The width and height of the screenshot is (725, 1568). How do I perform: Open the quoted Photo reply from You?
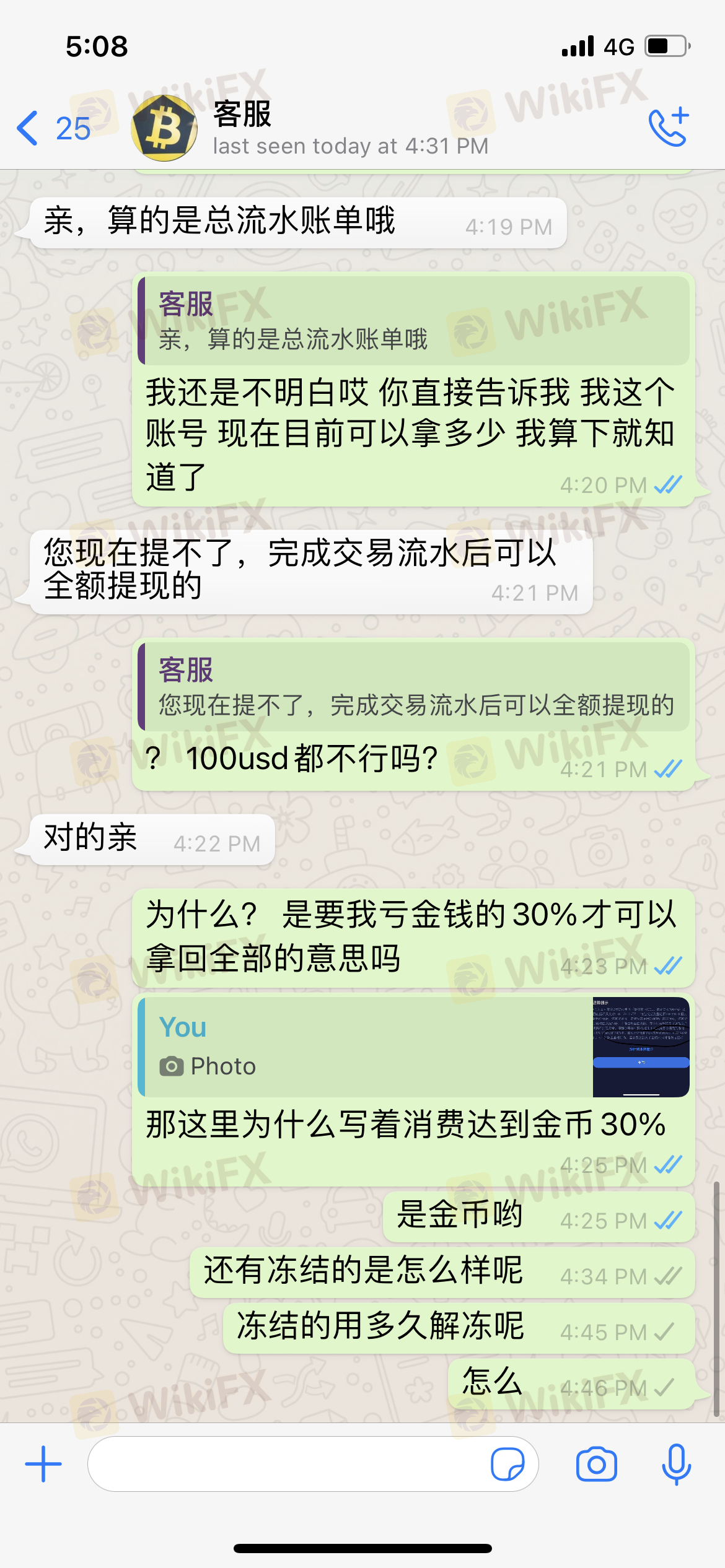point(413,1047)
